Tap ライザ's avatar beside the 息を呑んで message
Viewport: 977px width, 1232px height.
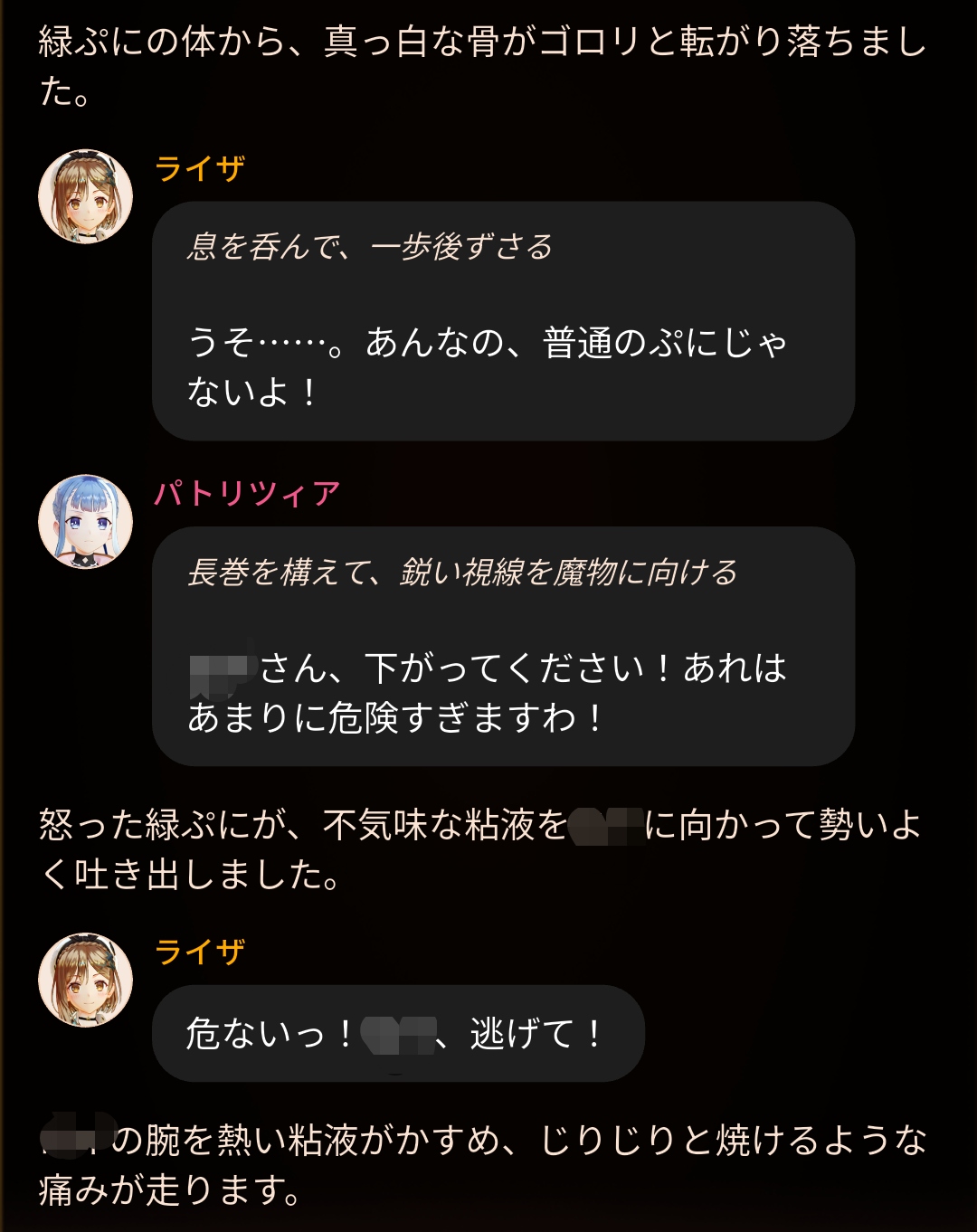point(86,196)
